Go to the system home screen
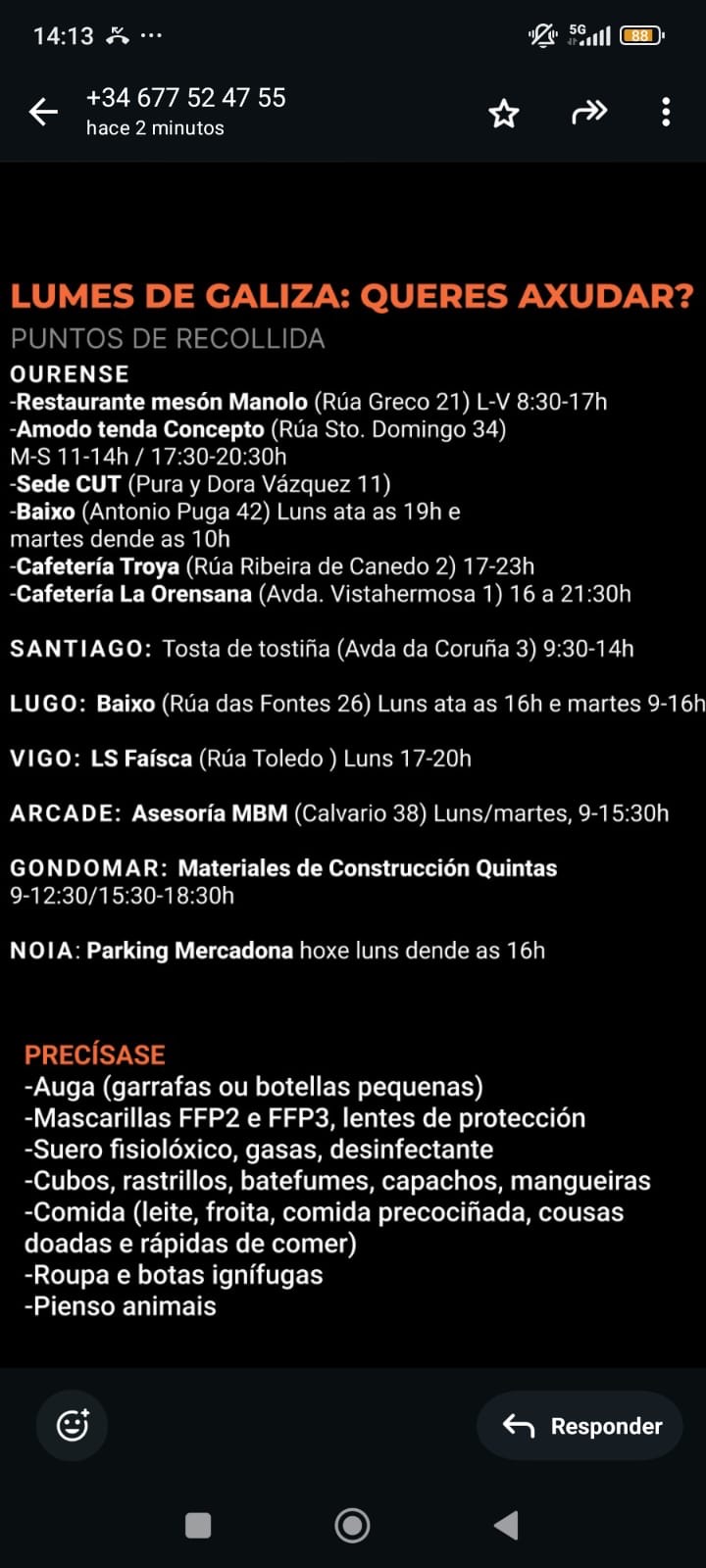Screen dimensions: 706x1568 click(x=352, y=1525)
